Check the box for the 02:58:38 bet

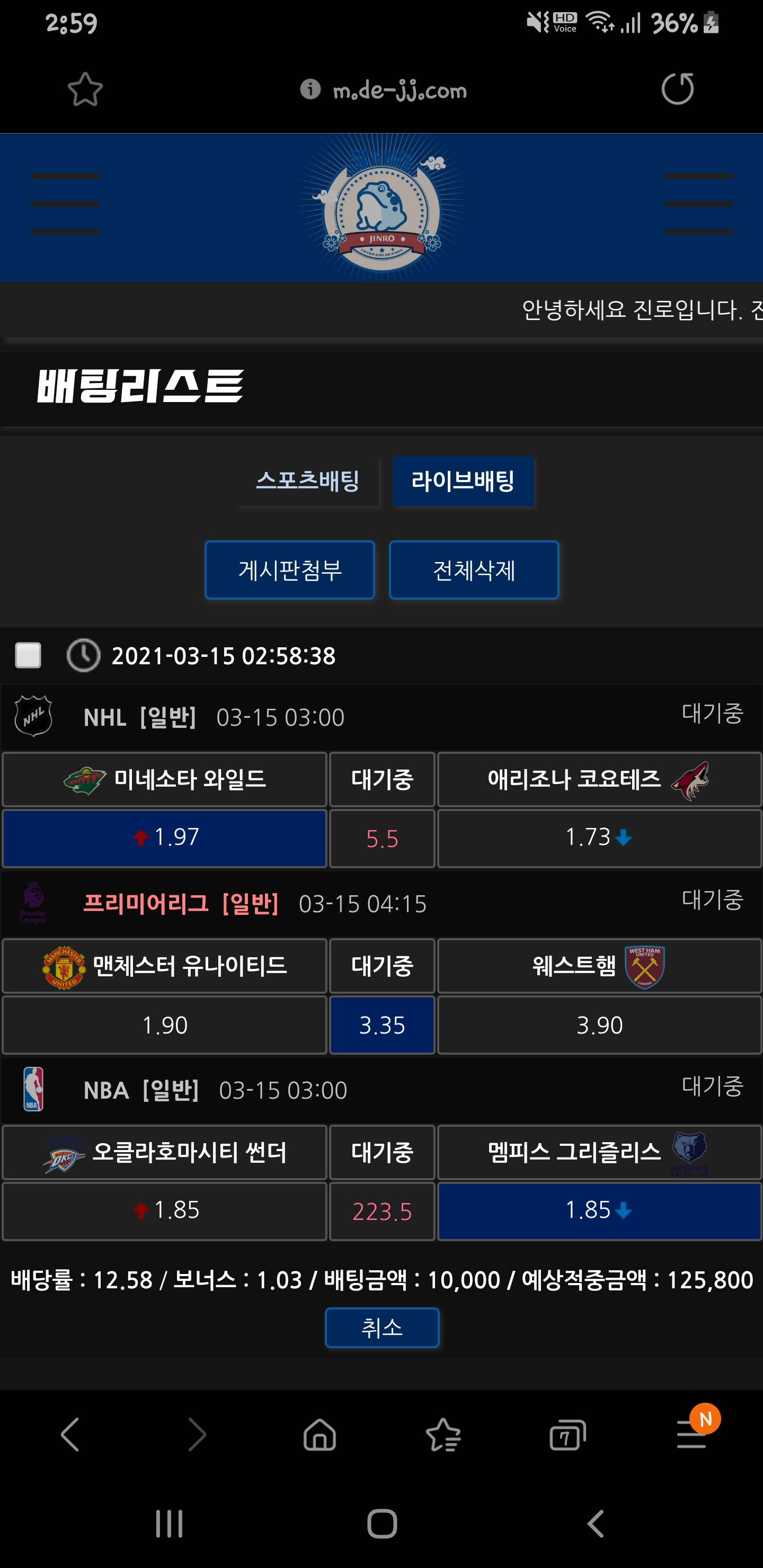[28, 656]
